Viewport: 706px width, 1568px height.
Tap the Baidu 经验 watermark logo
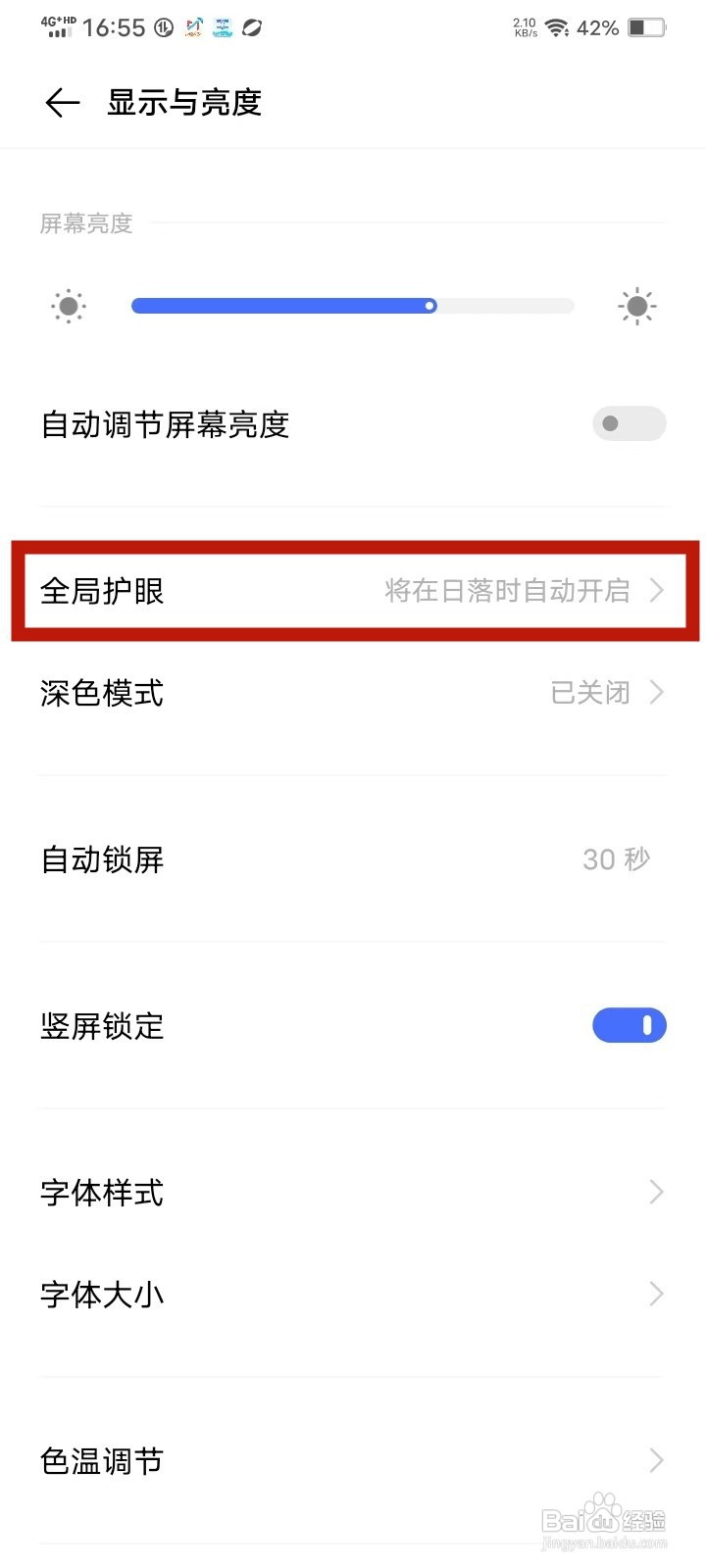click(x=601, y=1517)
